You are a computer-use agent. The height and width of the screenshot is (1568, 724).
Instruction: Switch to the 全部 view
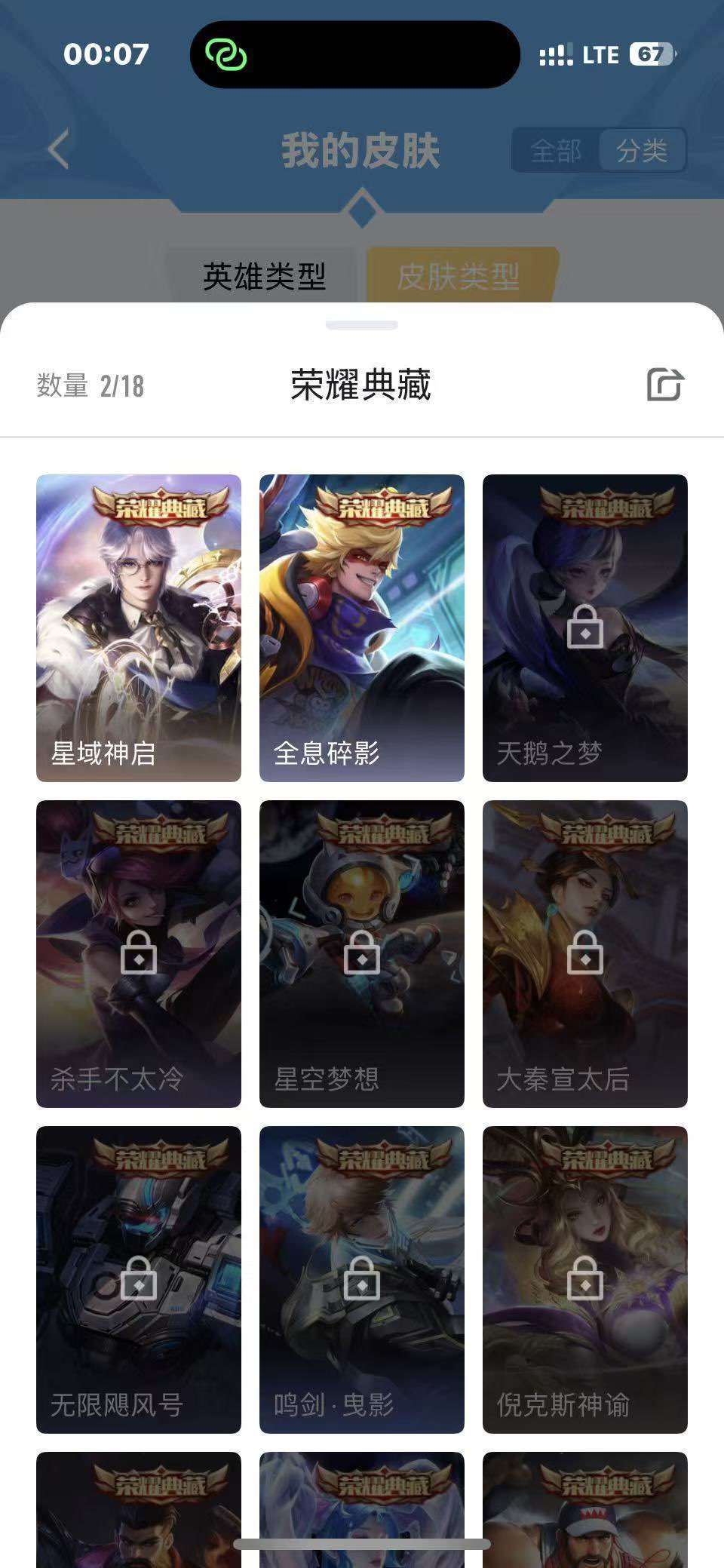pos(556,151)
